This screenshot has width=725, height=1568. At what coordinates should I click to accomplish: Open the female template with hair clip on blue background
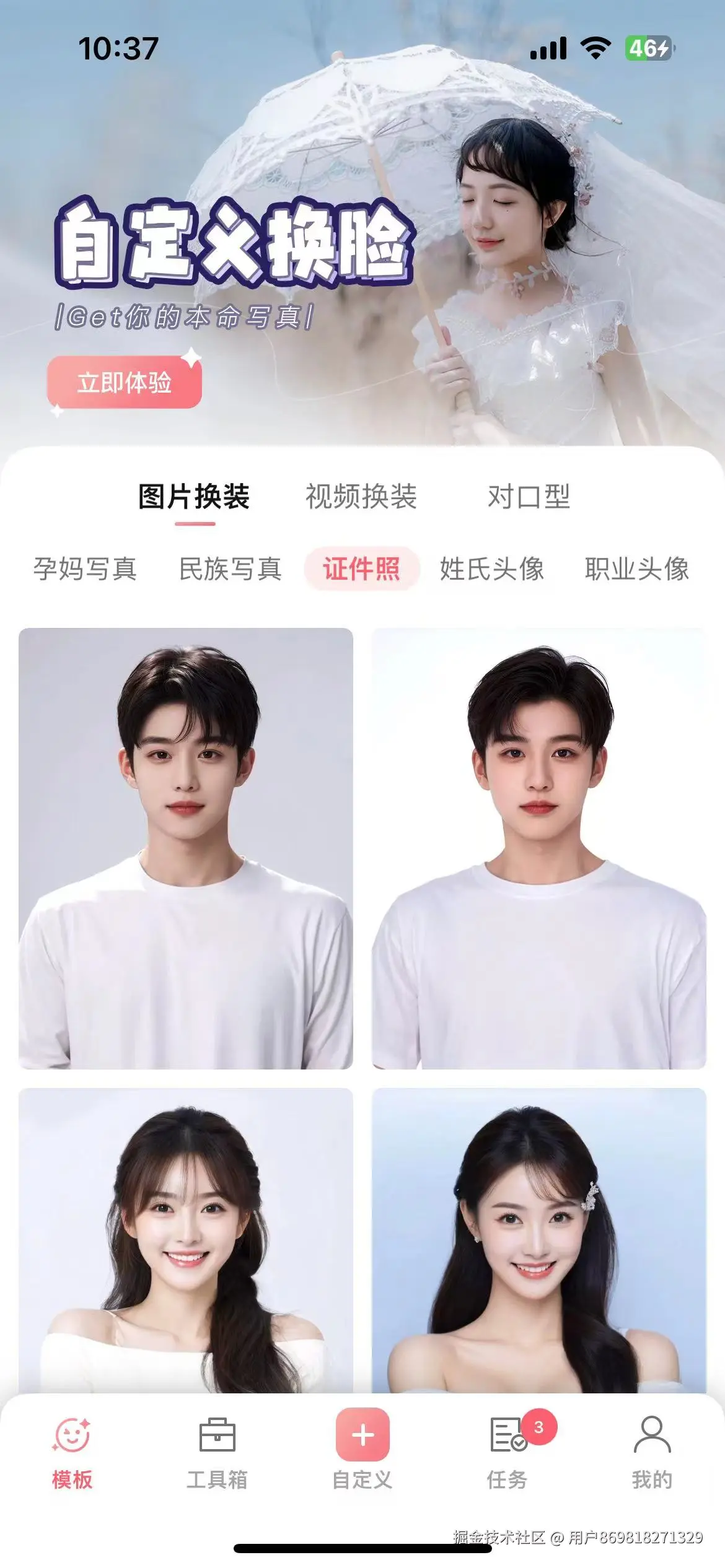tap(538, 1239)
